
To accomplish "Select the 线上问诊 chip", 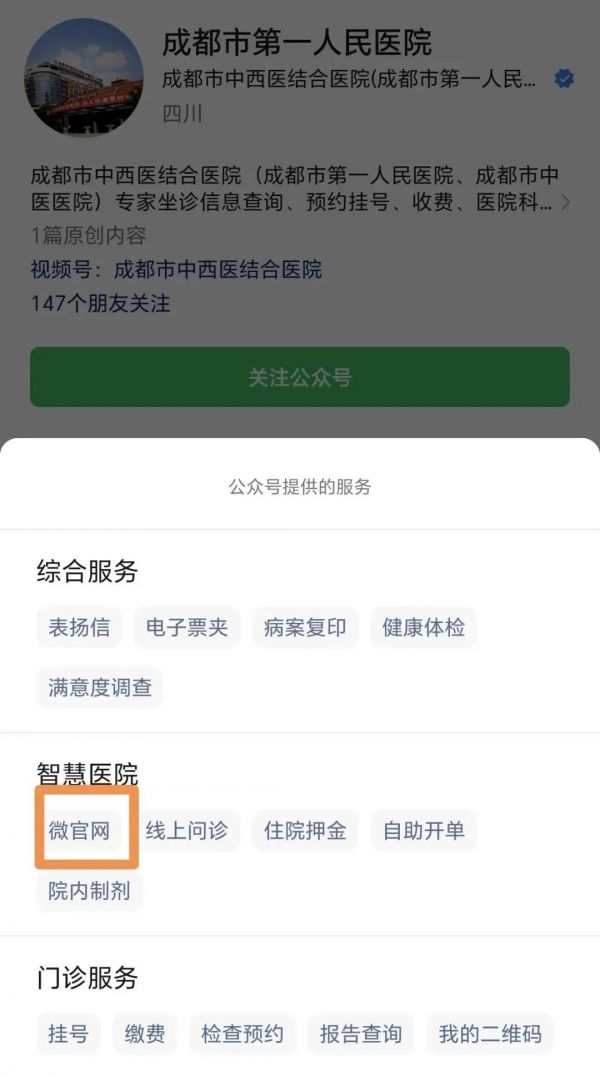I will click(x=187, y=830).
